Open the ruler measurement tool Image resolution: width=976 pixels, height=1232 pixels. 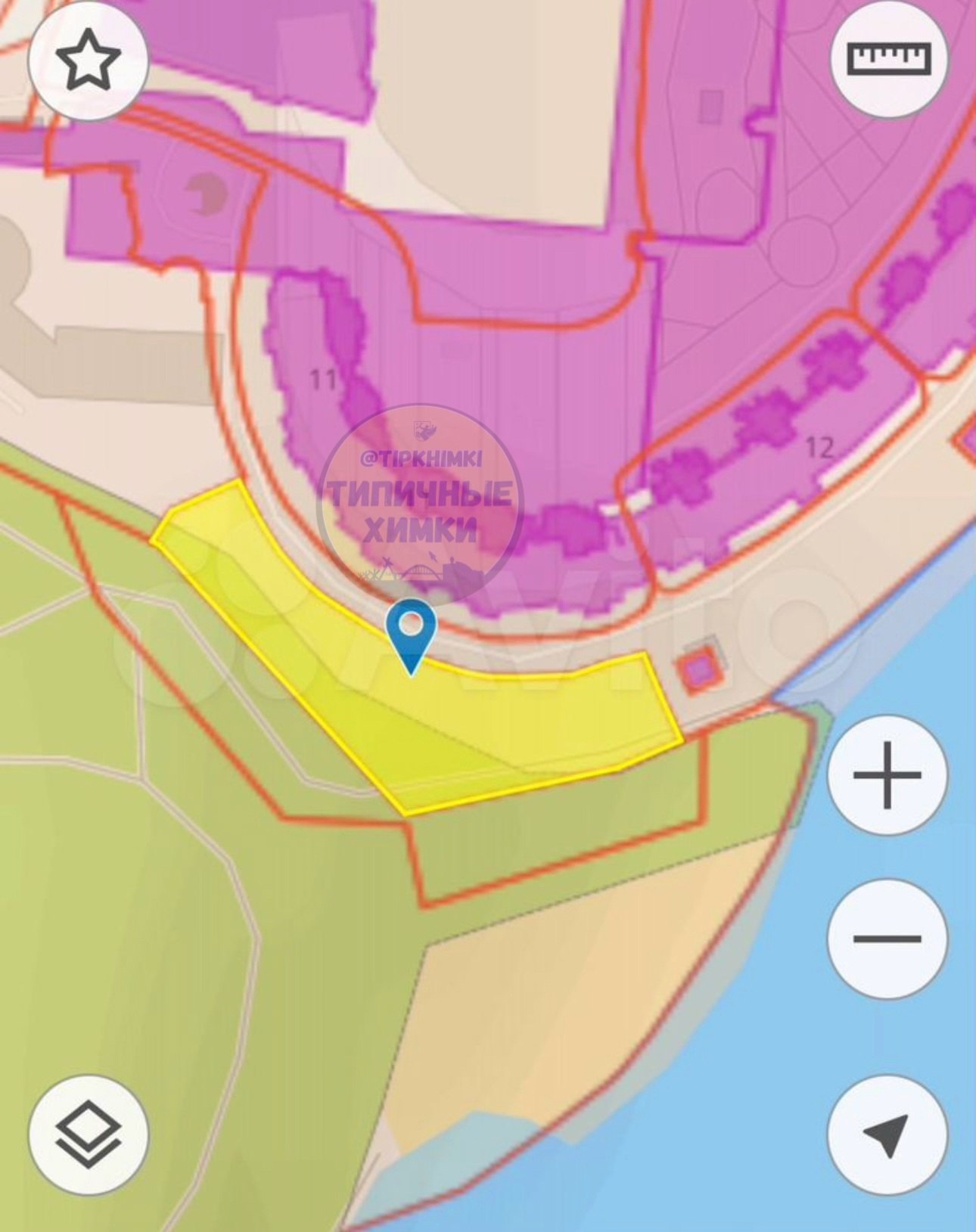click(x=888, y=58)
